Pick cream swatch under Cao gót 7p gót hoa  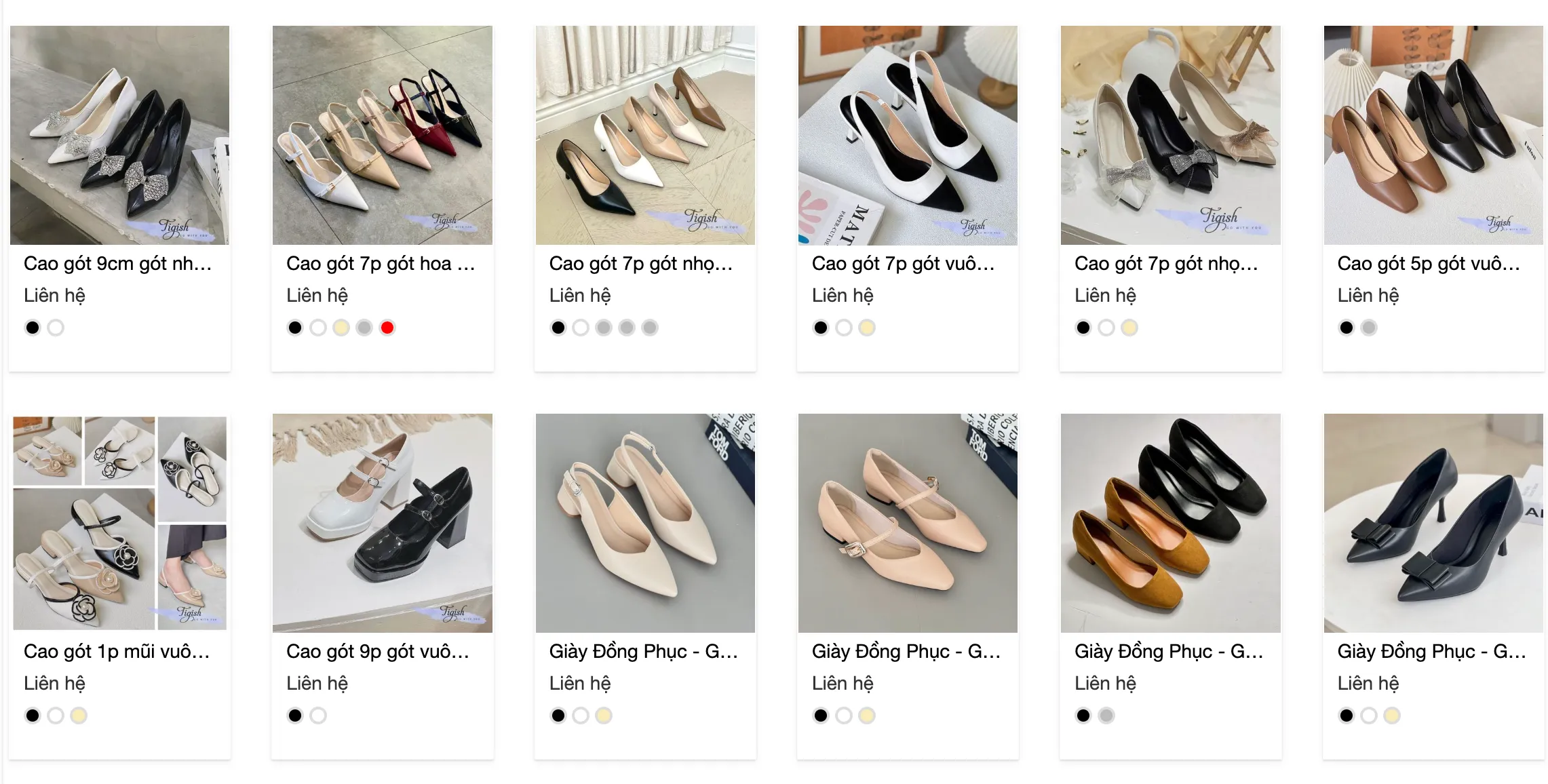[341, 328]
